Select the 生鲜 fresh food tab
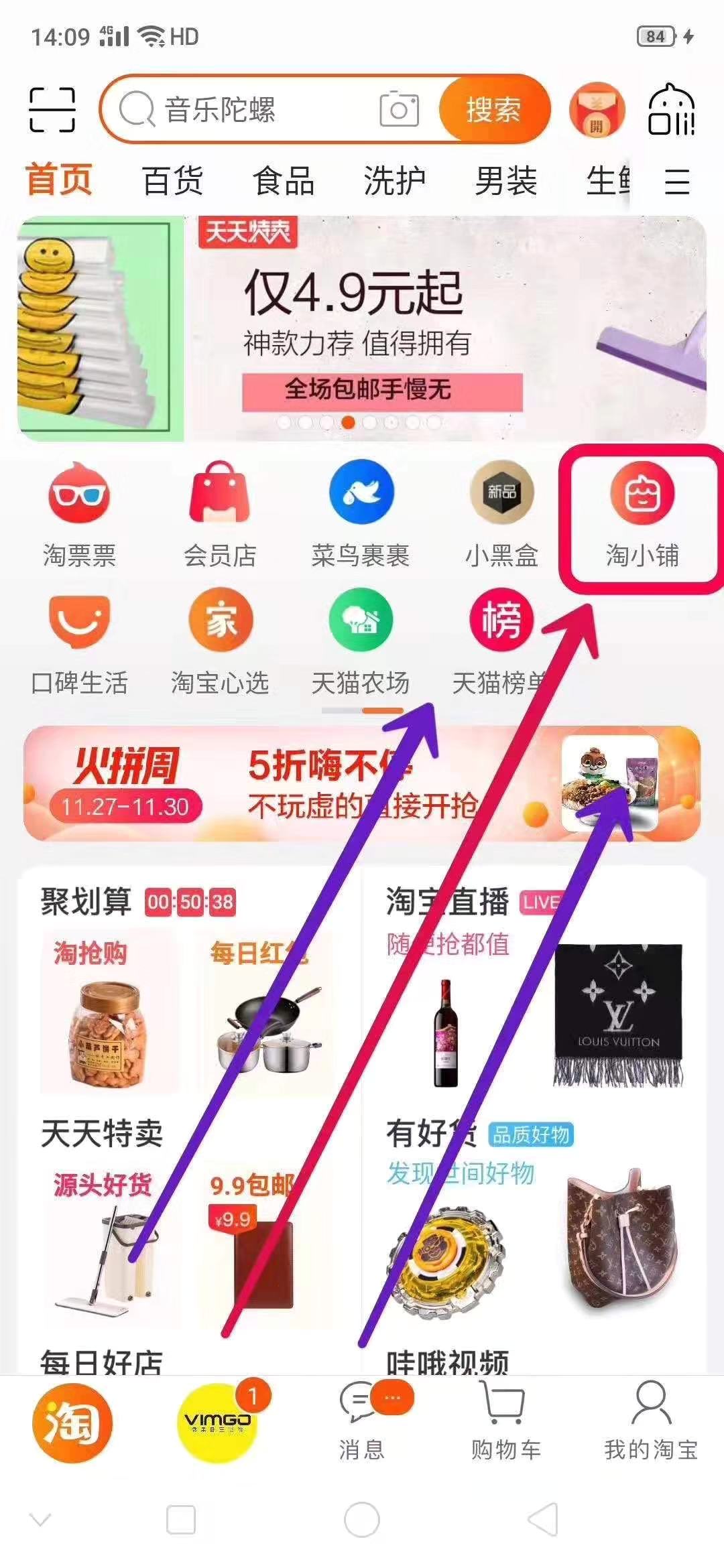Screen dimensions: 724x1568 pyautogui.click(x=609, y=181)
